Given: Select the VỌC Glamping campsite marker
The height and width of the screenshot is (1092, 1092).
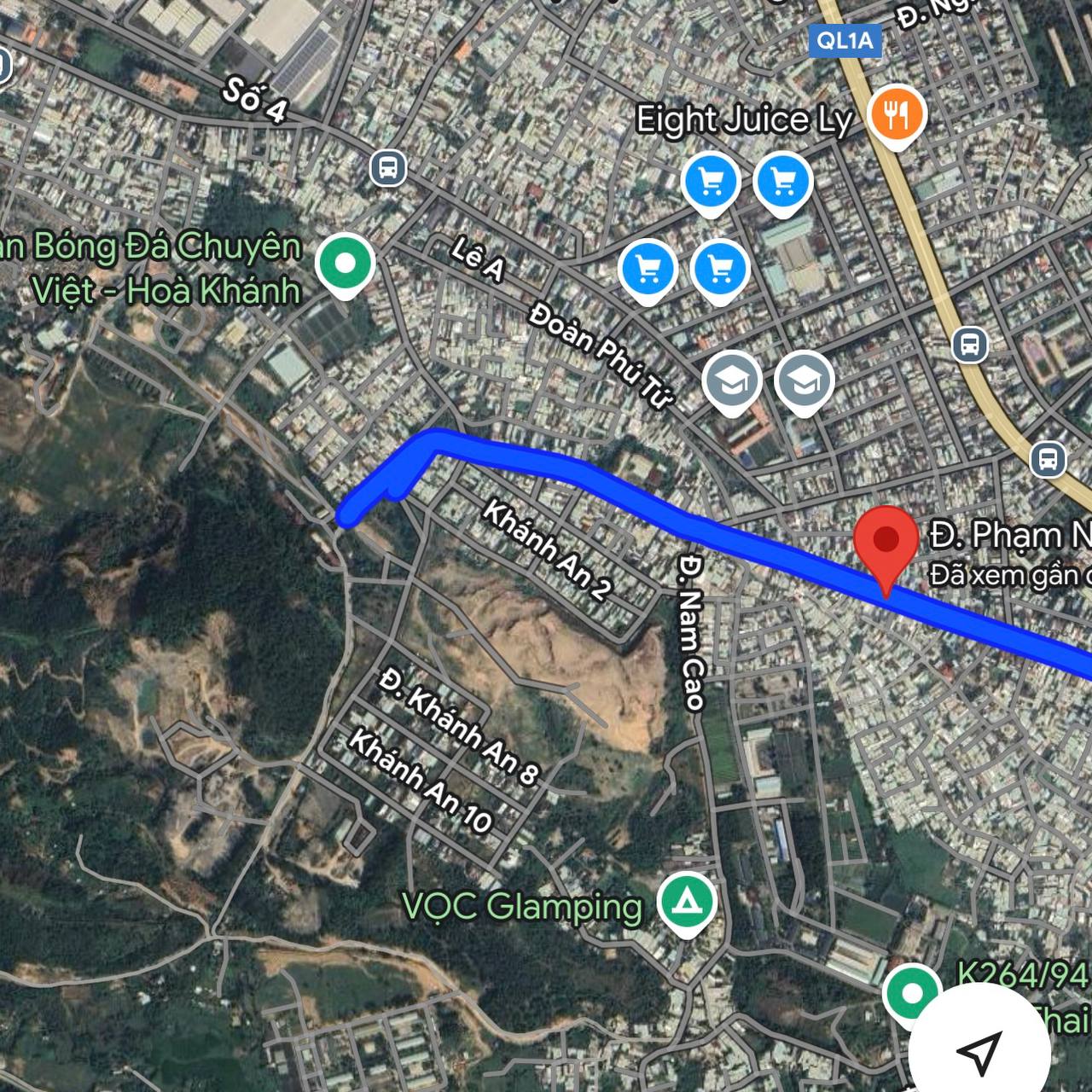Looking at the screenshot, I should (x=687, y=904).
